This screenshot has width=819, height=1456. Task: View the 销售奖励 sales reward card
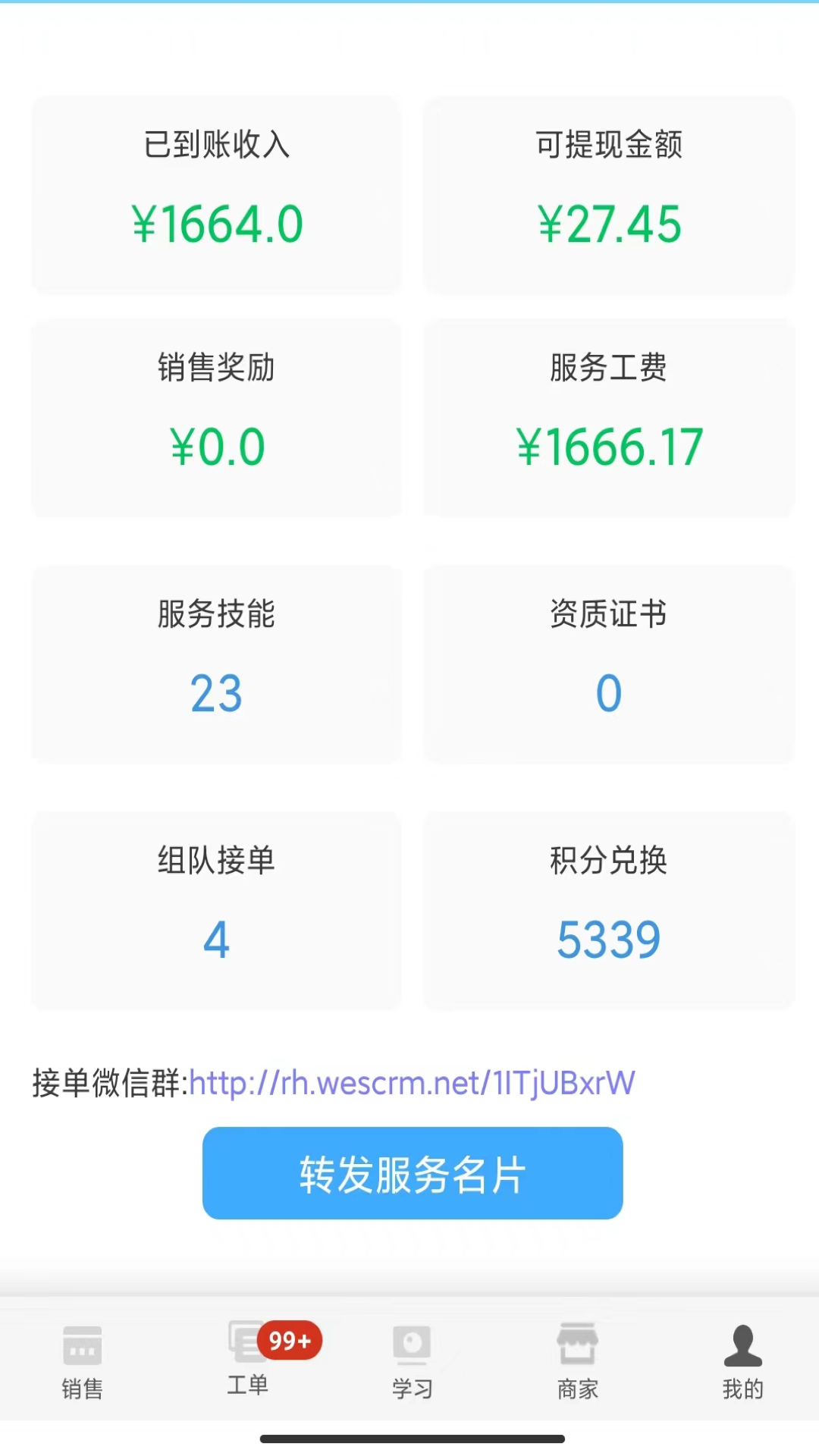[x=216, y=417]
